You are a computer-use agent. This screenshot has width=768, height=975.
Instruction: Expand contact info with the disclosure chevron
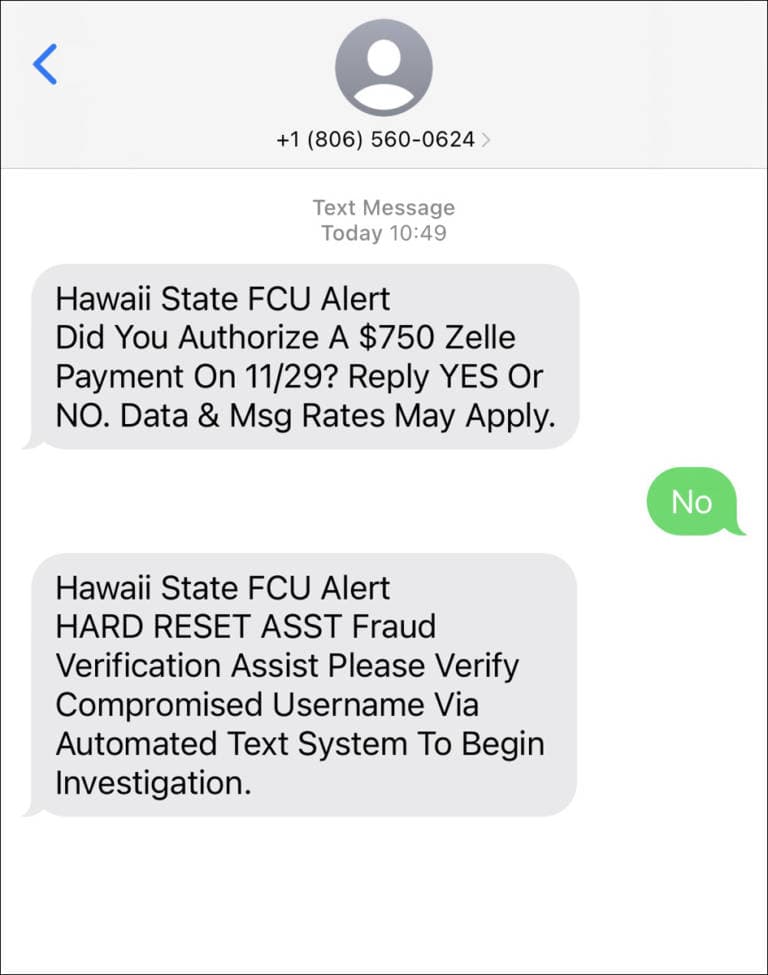click(487, 140)
